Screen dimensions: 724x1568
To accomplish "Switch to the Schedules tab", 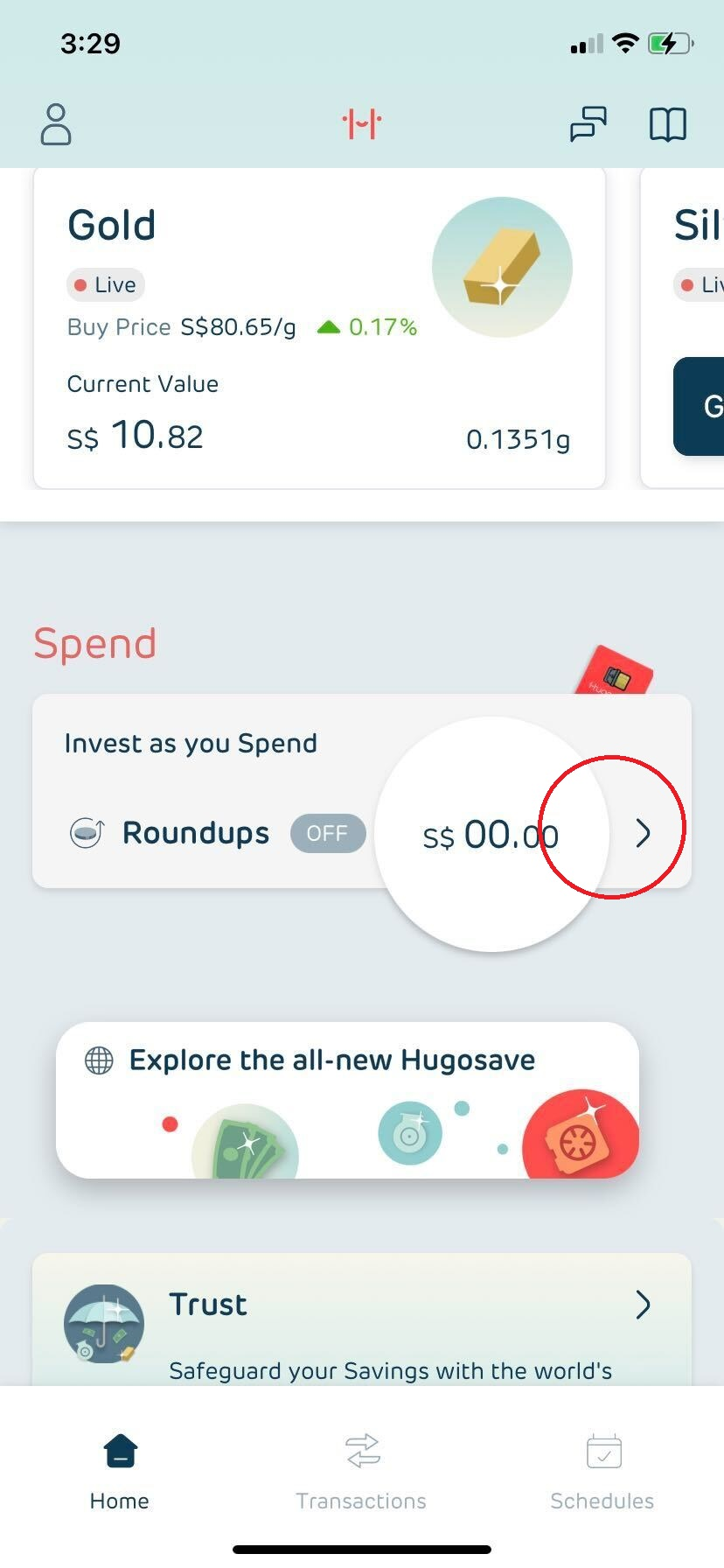I will click(602, 1472).
